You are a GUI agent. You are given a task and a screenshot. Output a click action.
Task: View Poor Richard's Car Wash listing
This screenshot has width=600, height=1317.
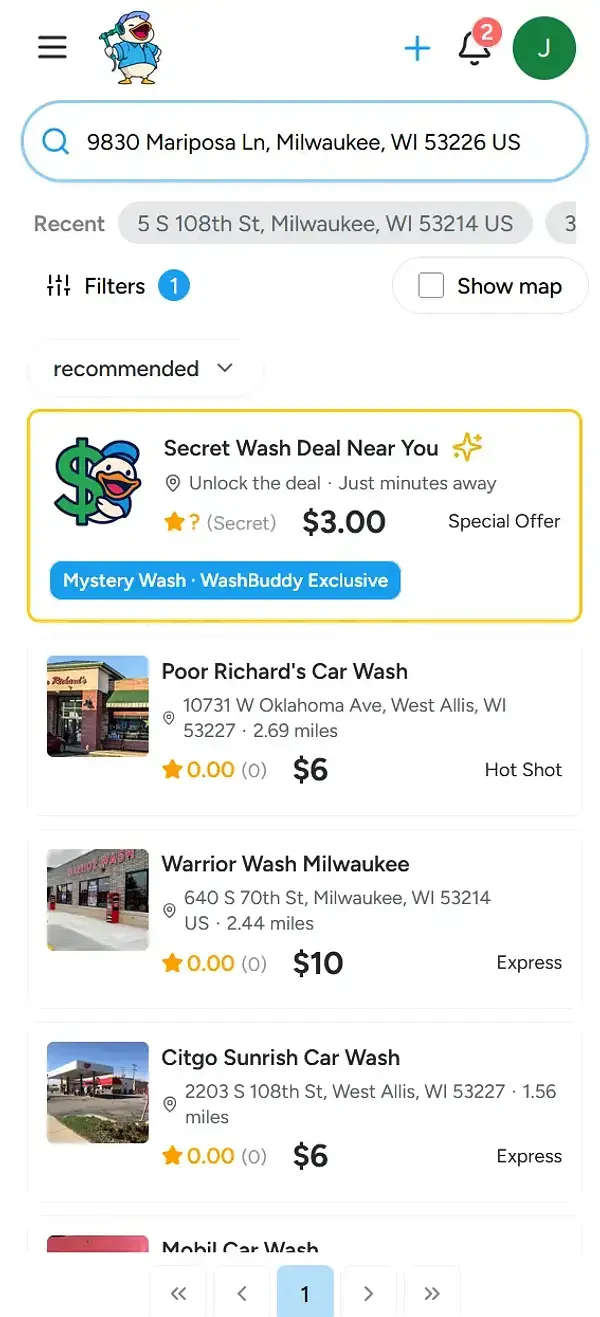tap(304, 720)
